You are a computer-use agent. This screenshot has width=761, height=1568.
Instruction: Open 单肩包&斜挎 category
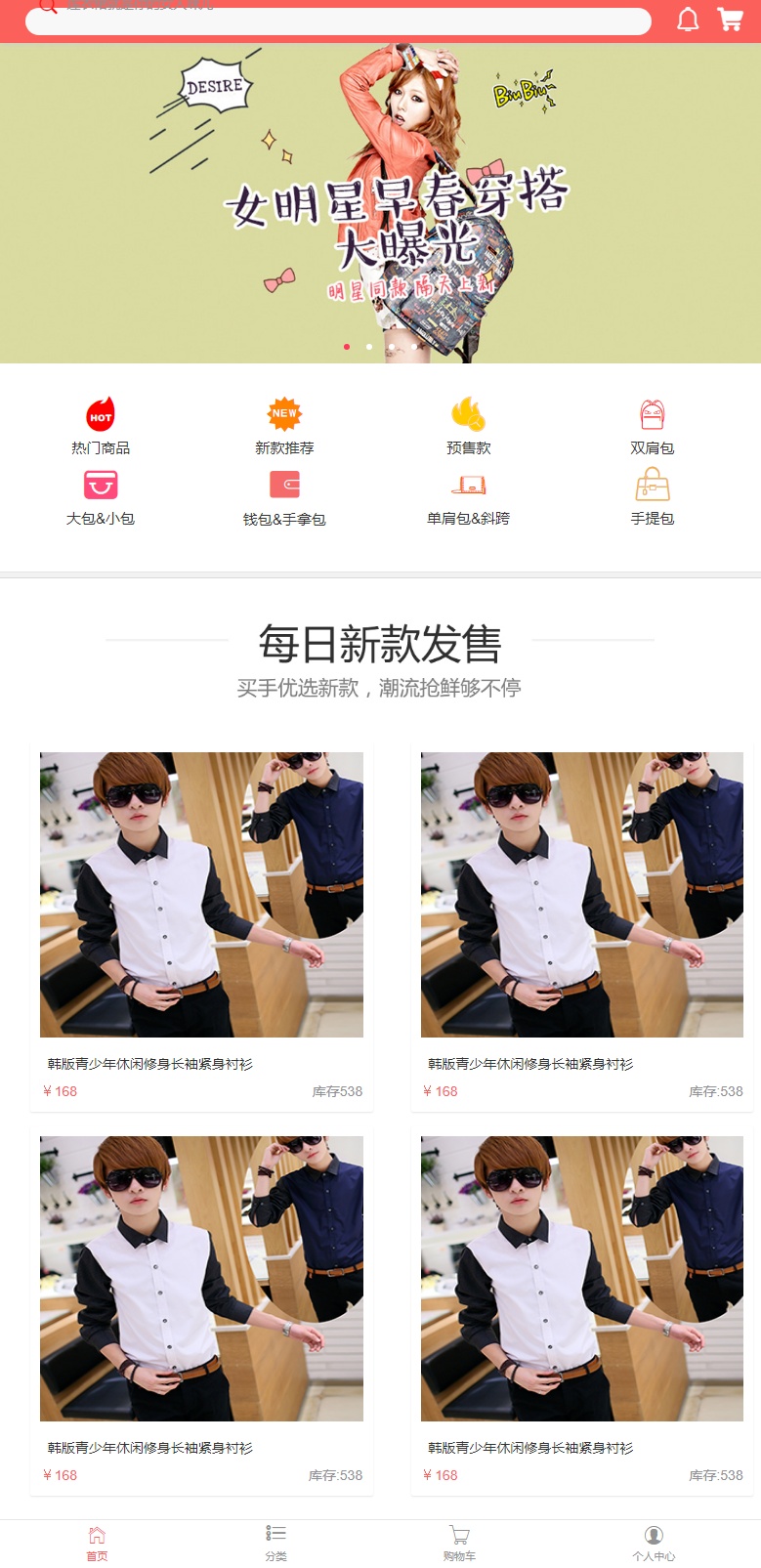468,497
